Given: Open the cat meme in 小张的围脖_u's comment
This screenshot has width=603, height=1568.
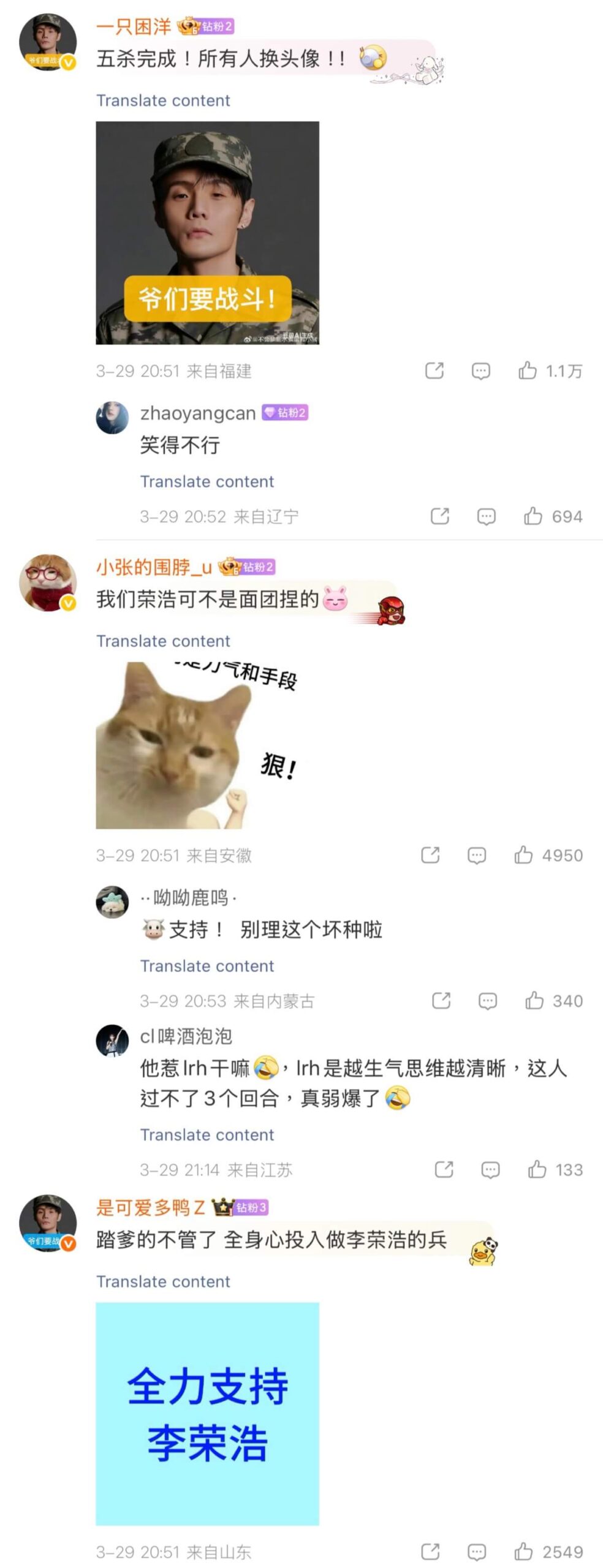Looking at the screenshot, I should coord(196,745).
